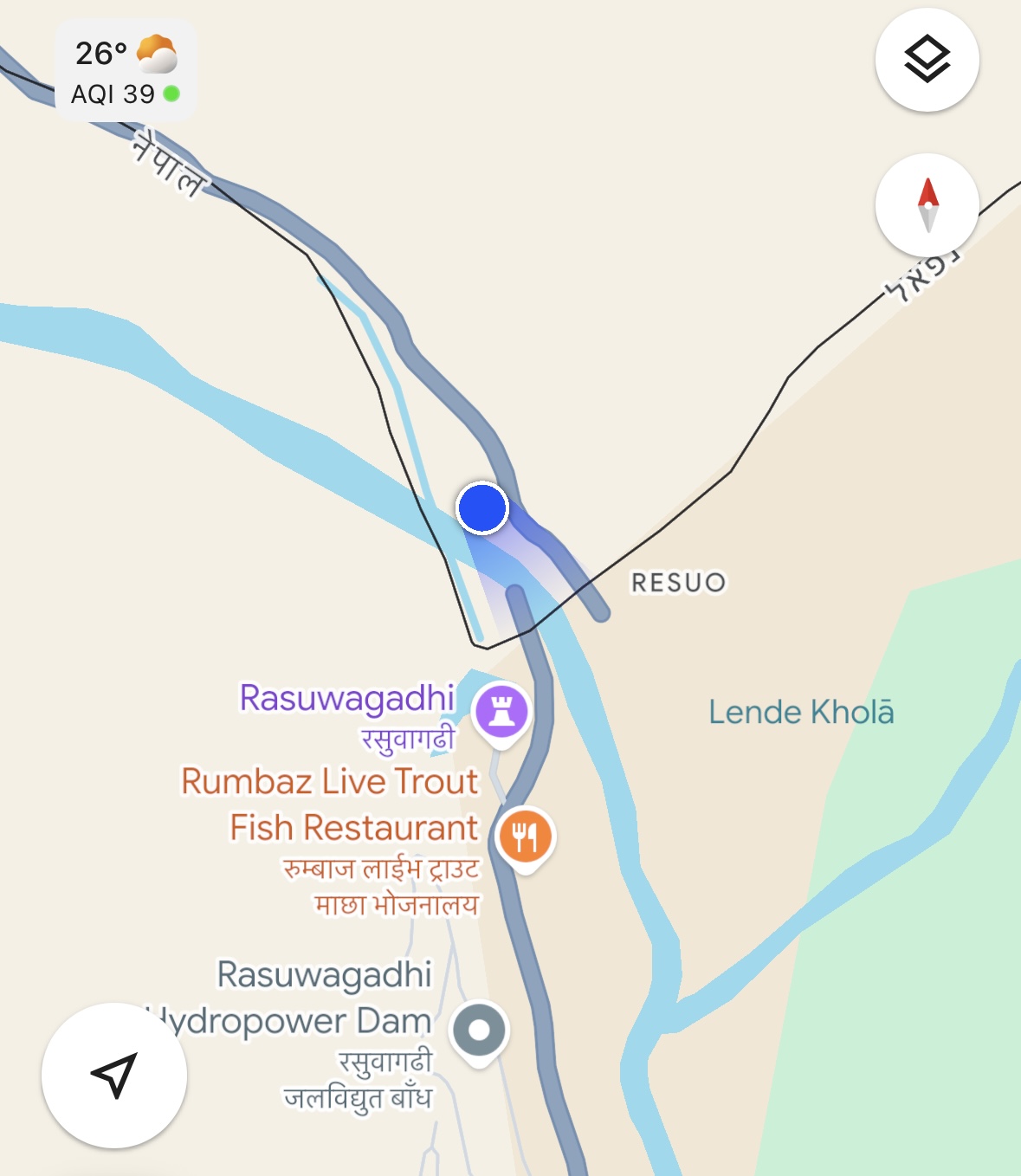The width and height of the screenshot is (1021, 1176).
Task: Center the map on my location
Action: (x=114, y=1076)
